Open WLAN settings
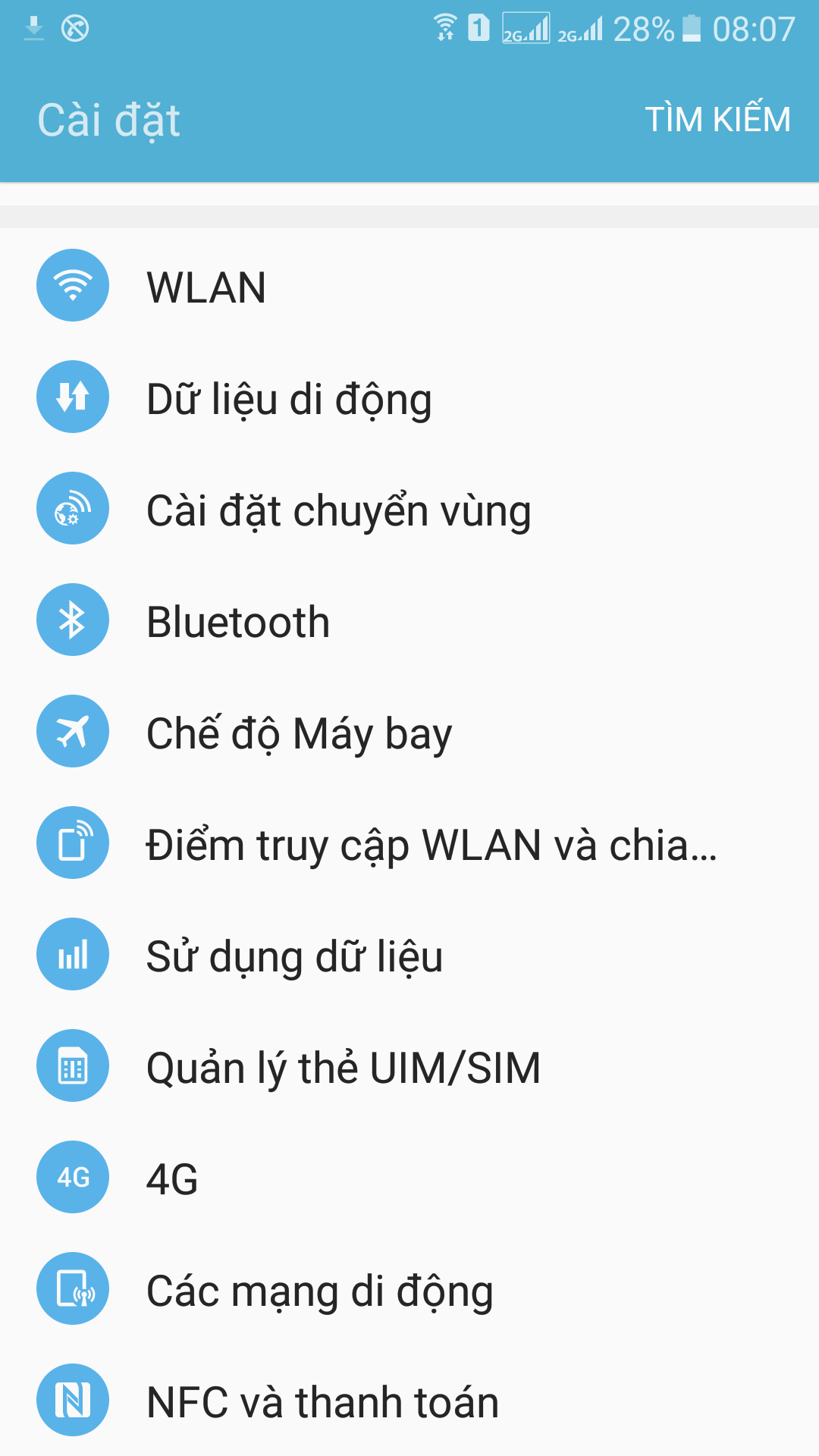 409,286
